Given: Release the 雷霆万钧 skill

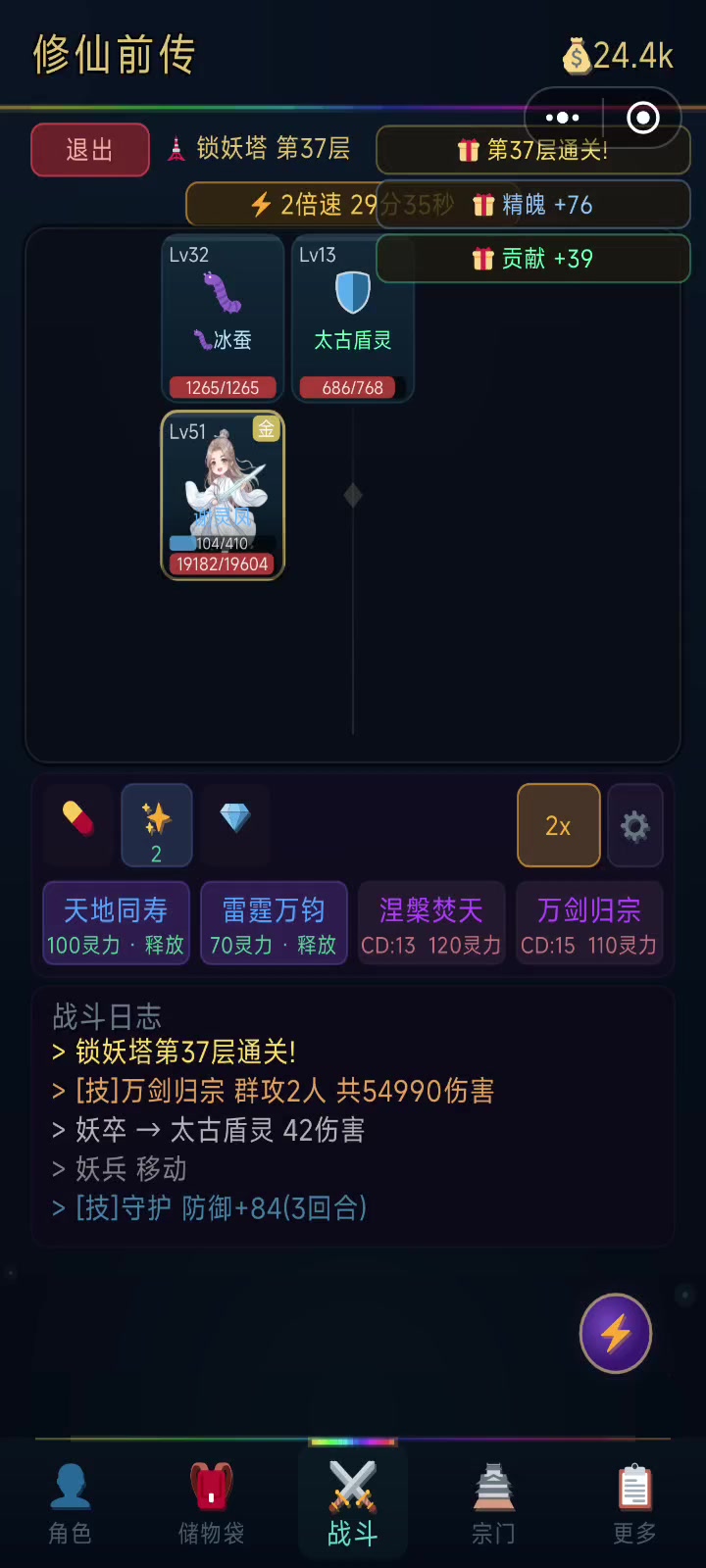Looking at the screenshot, I should point(274,924).
